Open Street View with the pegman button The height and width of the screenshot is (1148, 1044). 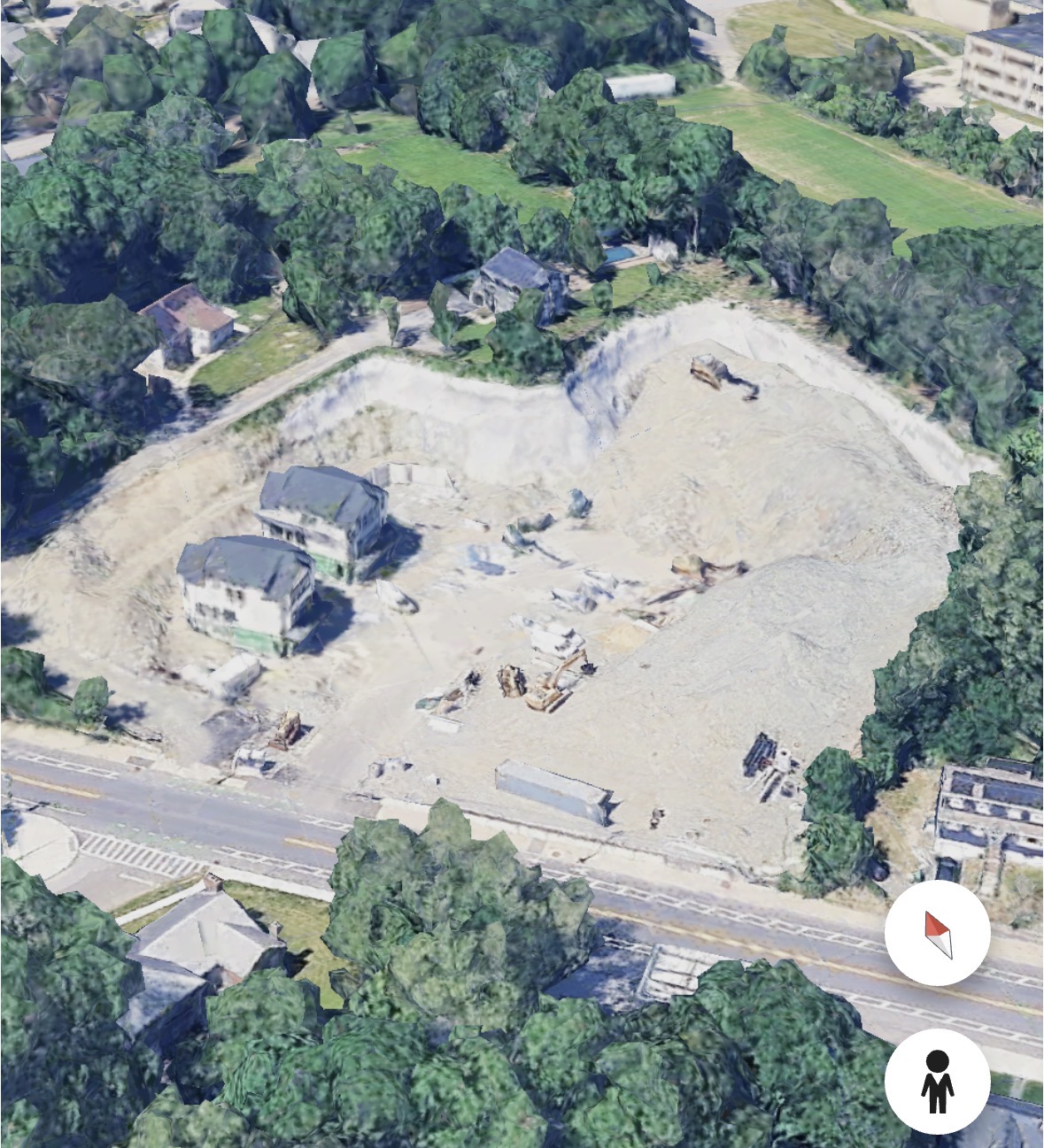click(x=937, y=1081)
